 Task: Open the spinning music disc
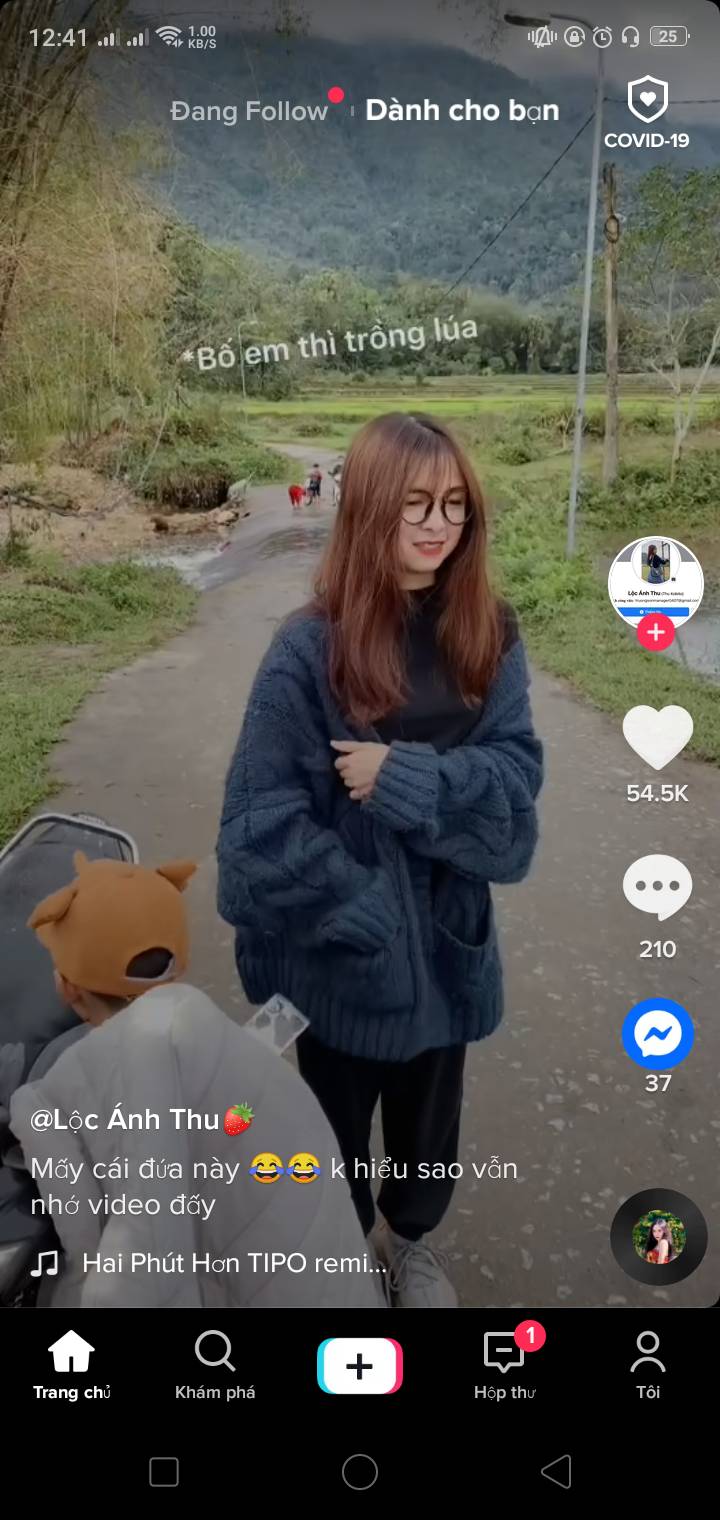click(x=659, y=1237)
